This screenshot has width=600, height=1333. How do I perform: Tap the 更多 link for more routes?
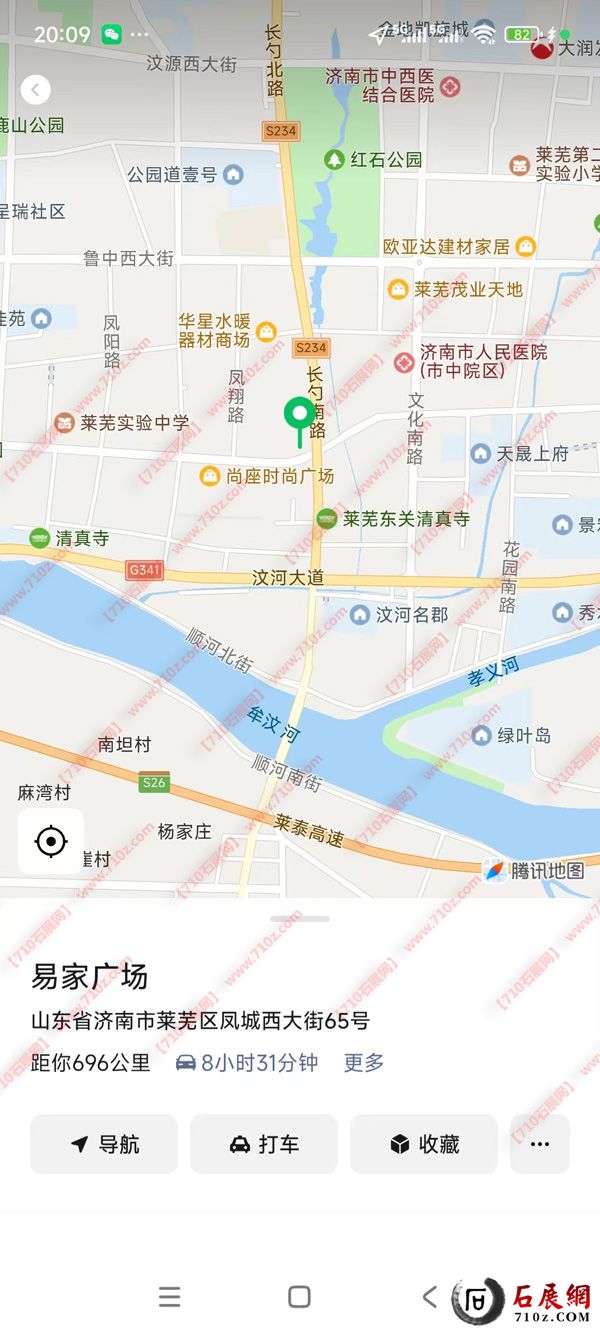(364, 1063)
